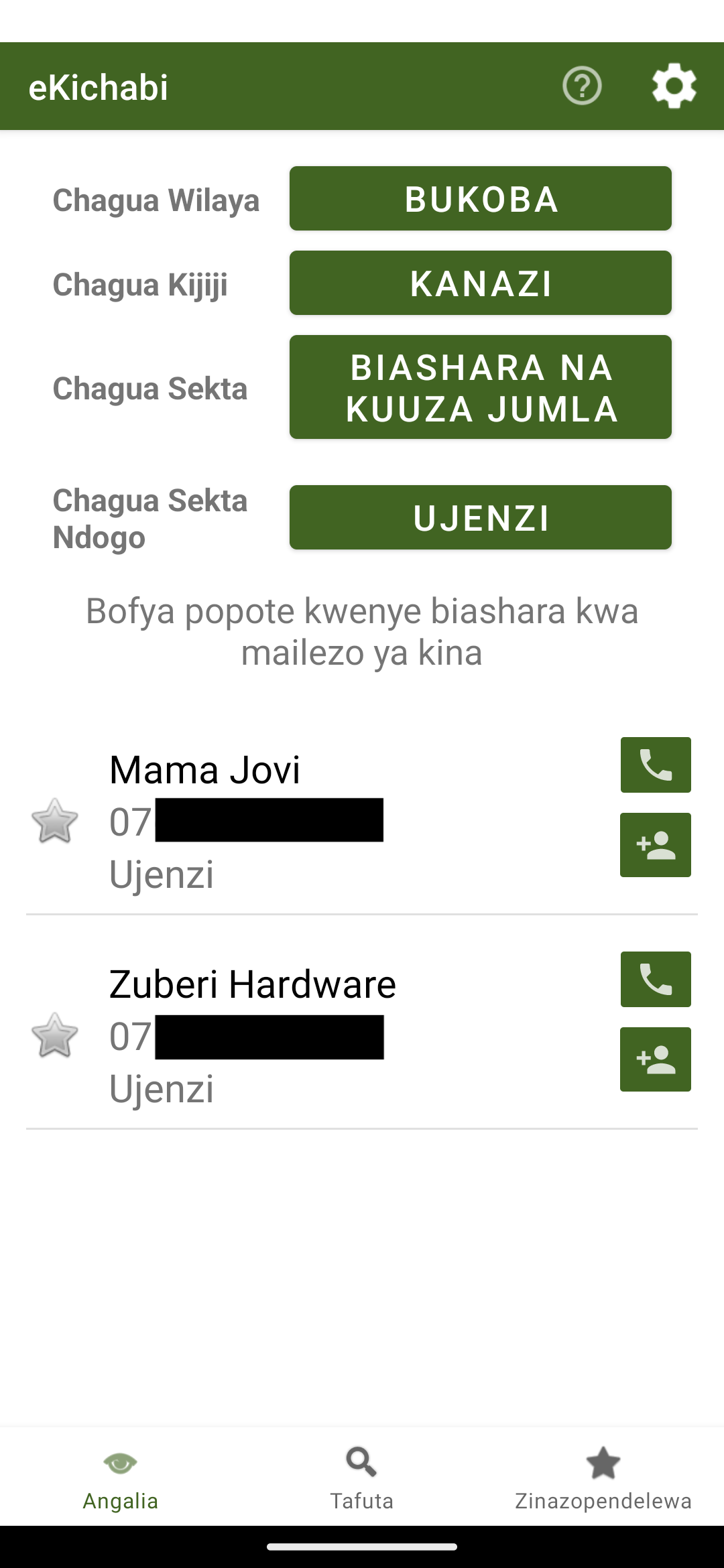Open settings gear icon
Viewport: 724px width, 1568px height.
(674, 86)
